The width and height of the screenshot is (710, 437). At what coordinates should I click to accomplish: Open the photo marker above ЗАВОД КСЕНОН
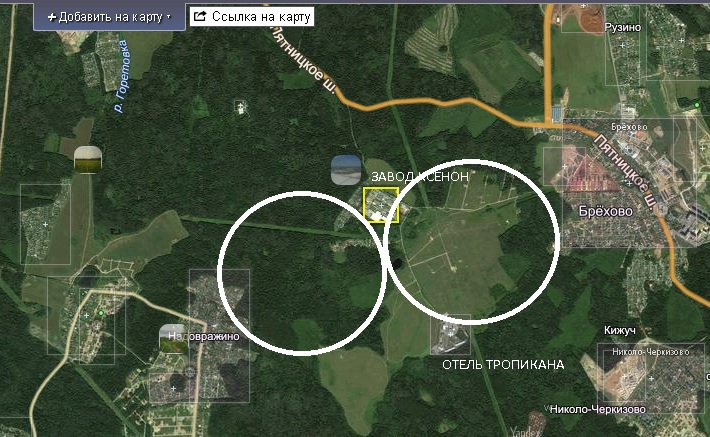point(345,169)
